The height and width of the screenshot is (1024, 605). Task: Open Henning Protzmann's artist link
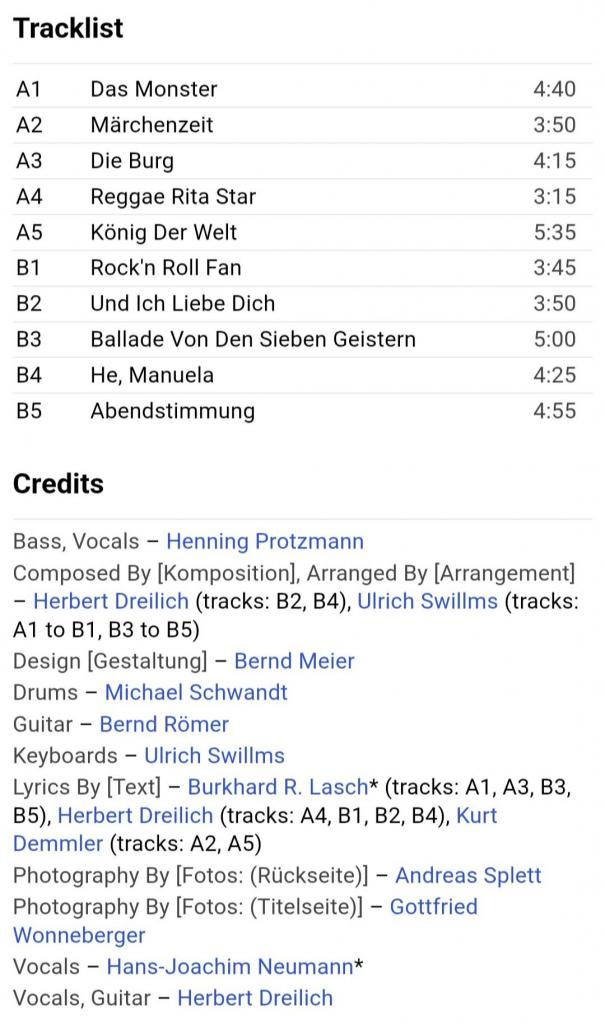264,542
